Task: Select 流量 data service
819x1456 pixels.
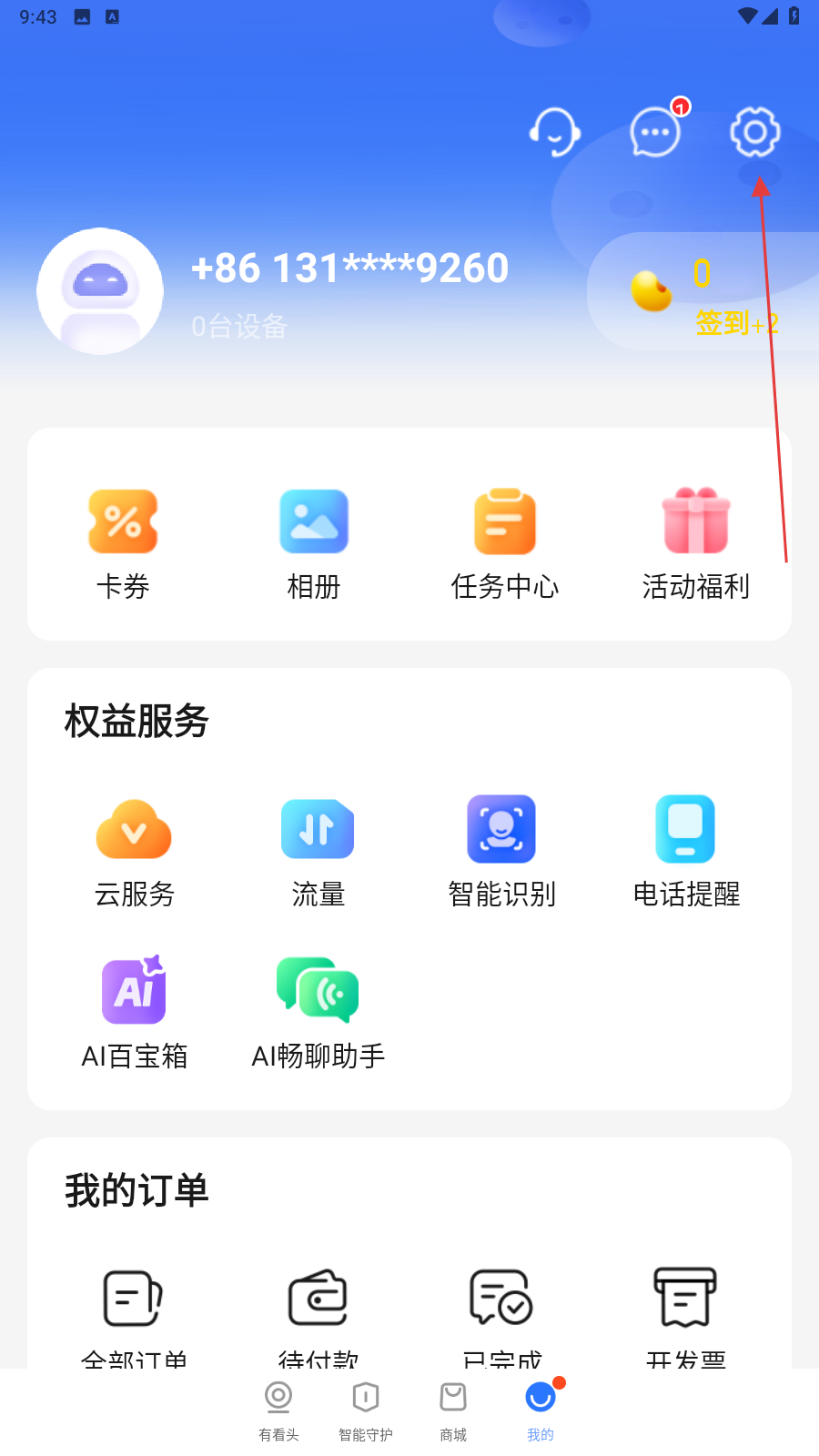Action: (x=318, y=852)
